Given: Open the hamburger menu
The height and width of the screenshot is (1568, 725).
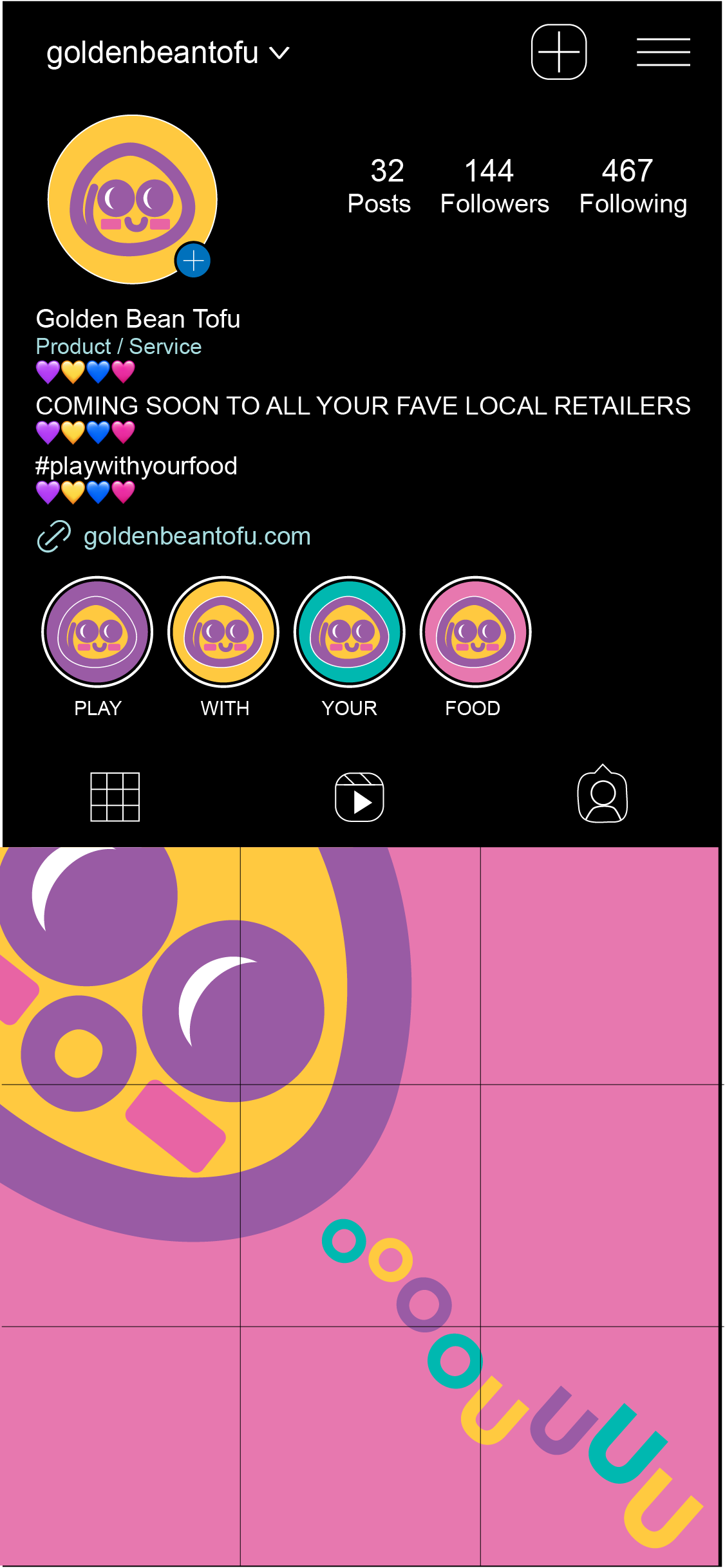Looking at the screenshot, I should tap(663, 52).
